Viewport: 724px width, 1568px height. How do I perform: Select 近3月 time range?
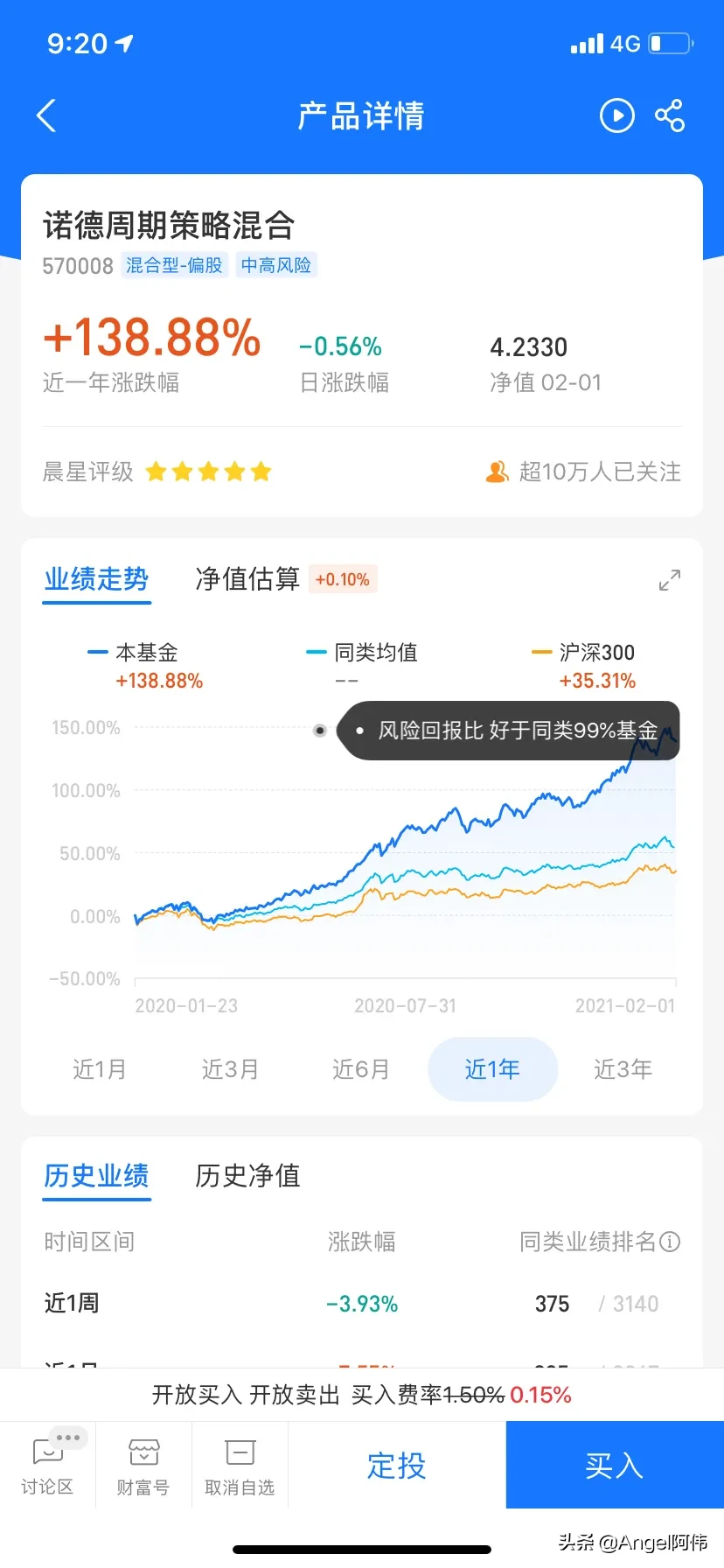(x=230, y=1068)
